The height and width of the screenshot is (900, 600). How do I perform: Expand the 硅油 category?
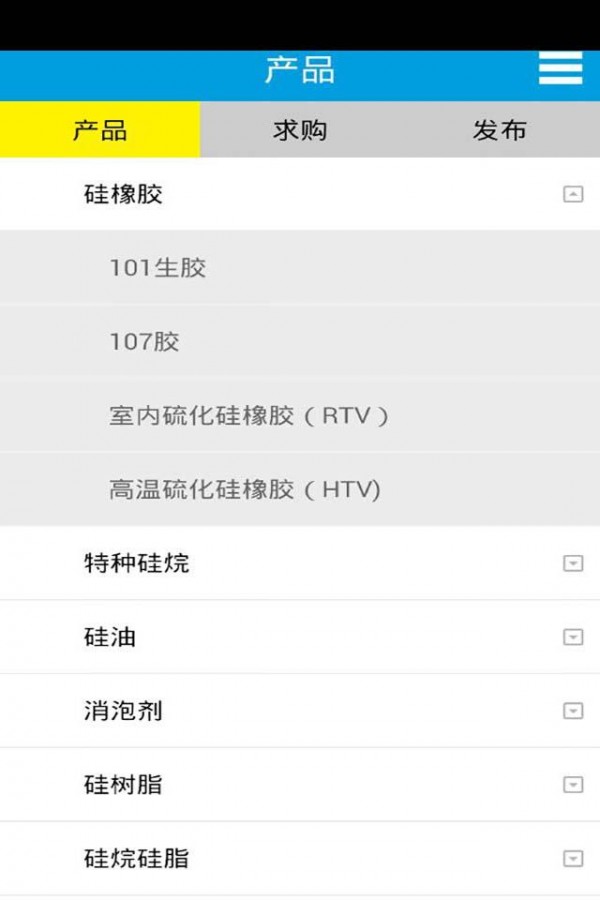(572, 638)
